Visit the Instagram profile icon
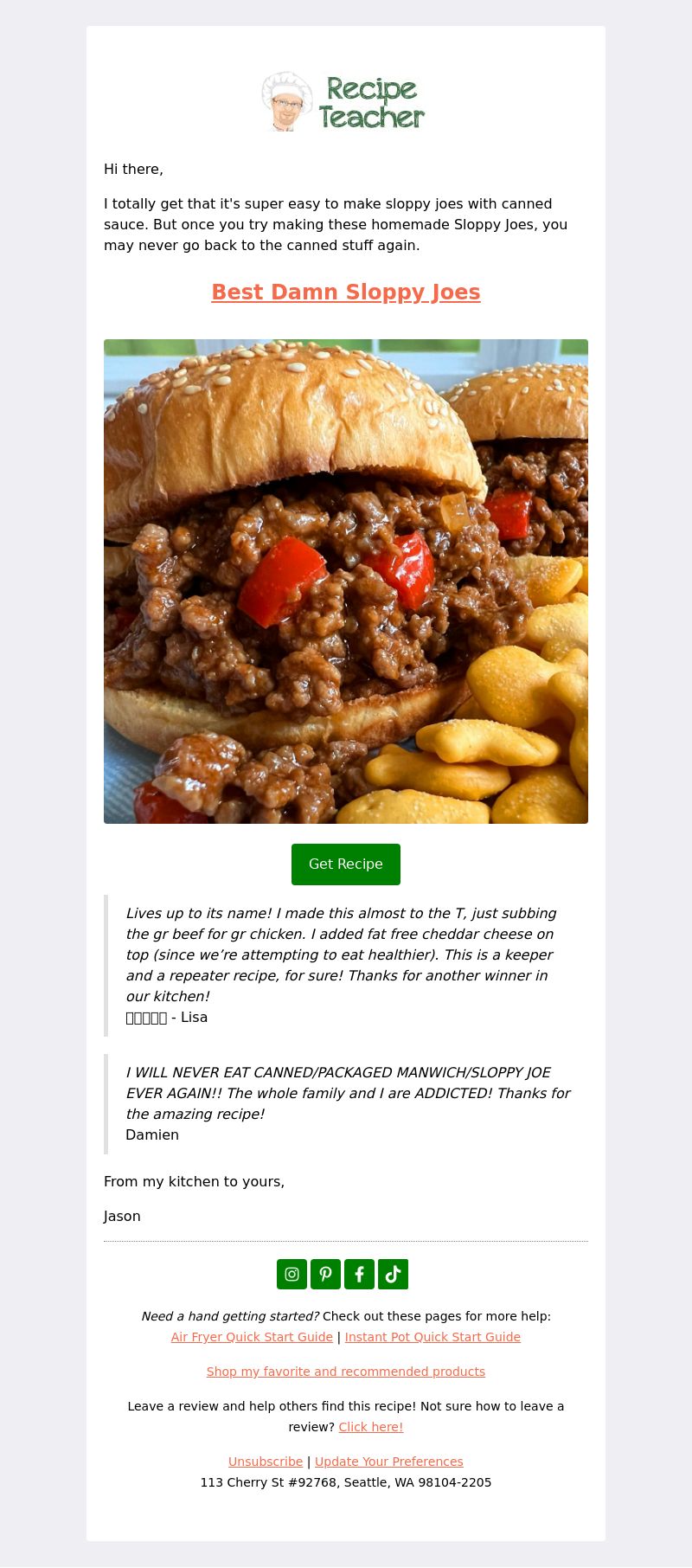The image size is (692, 1568). (292, 1275)
